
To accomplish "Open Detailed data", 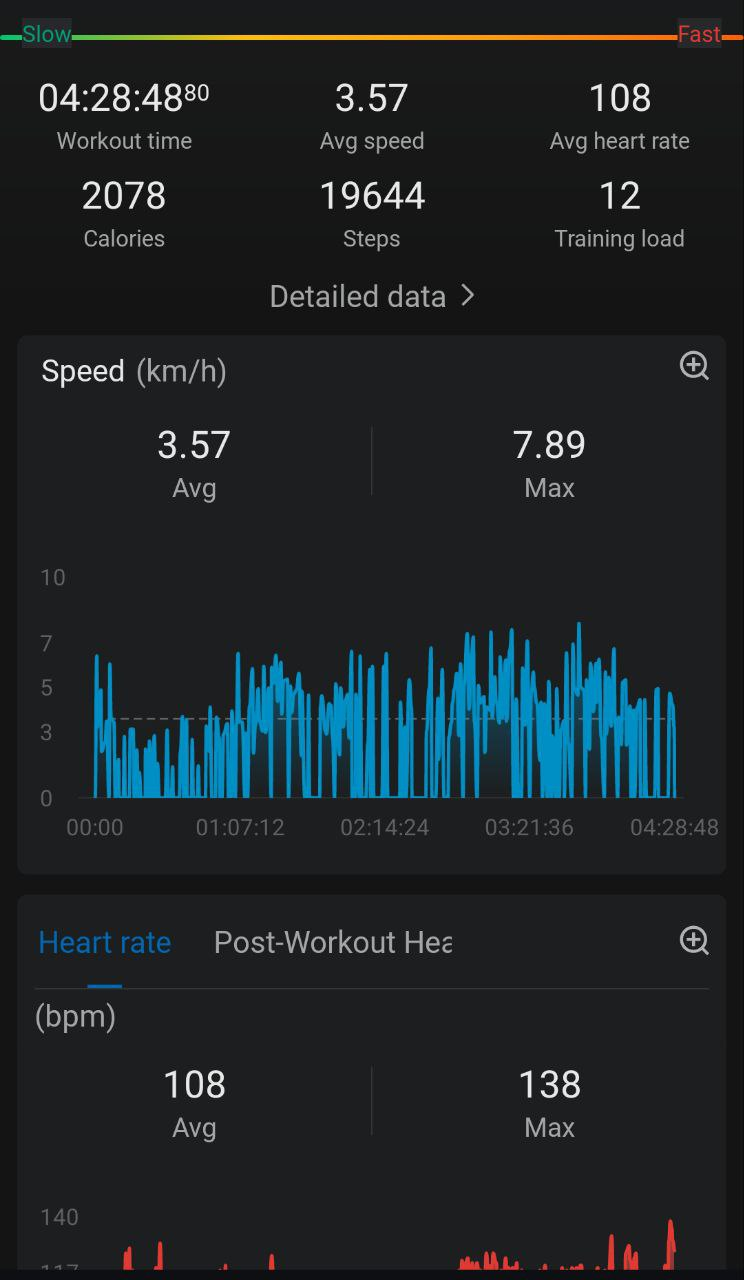I will 372,297.
